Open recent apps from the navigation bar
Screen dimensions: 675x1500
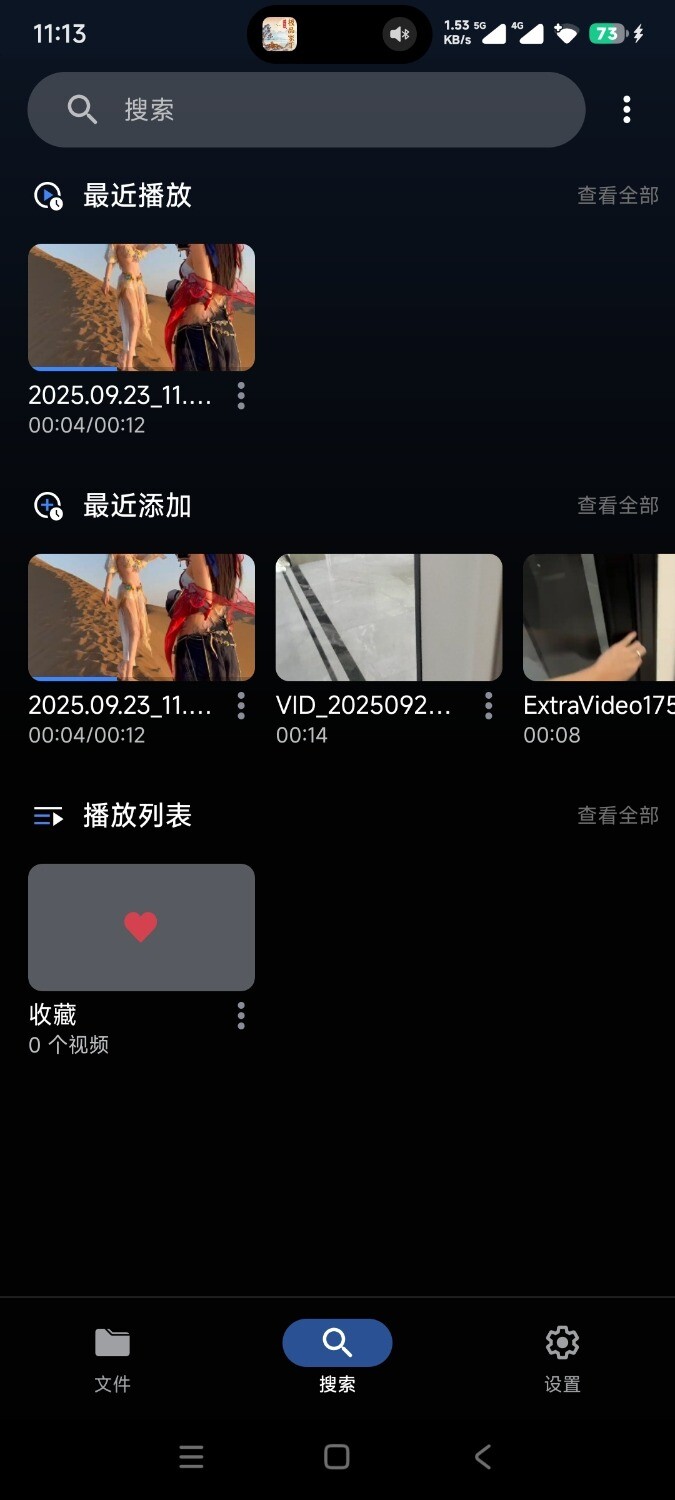(191, 1457)
